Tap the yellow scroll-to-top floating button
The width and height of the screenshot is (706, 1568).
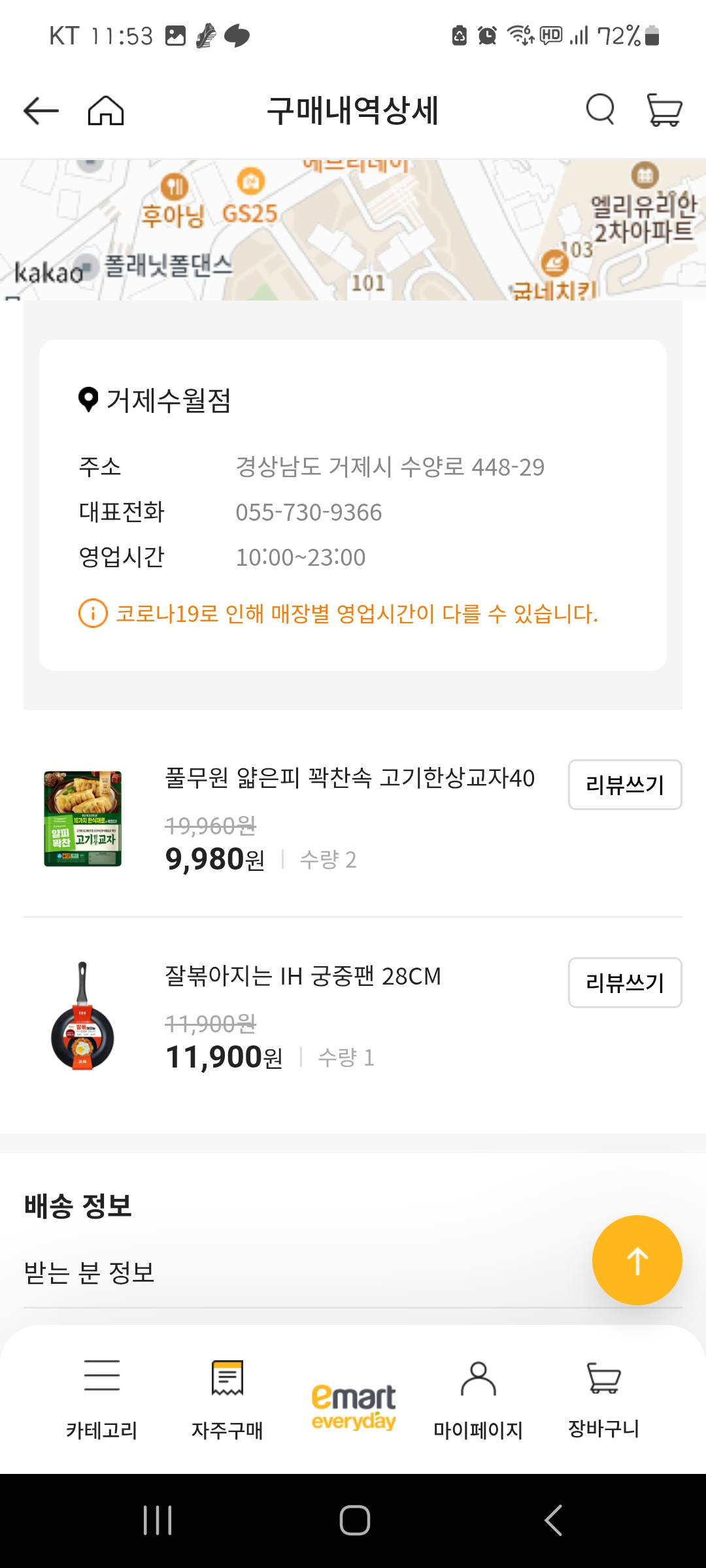click(637, 1259)
